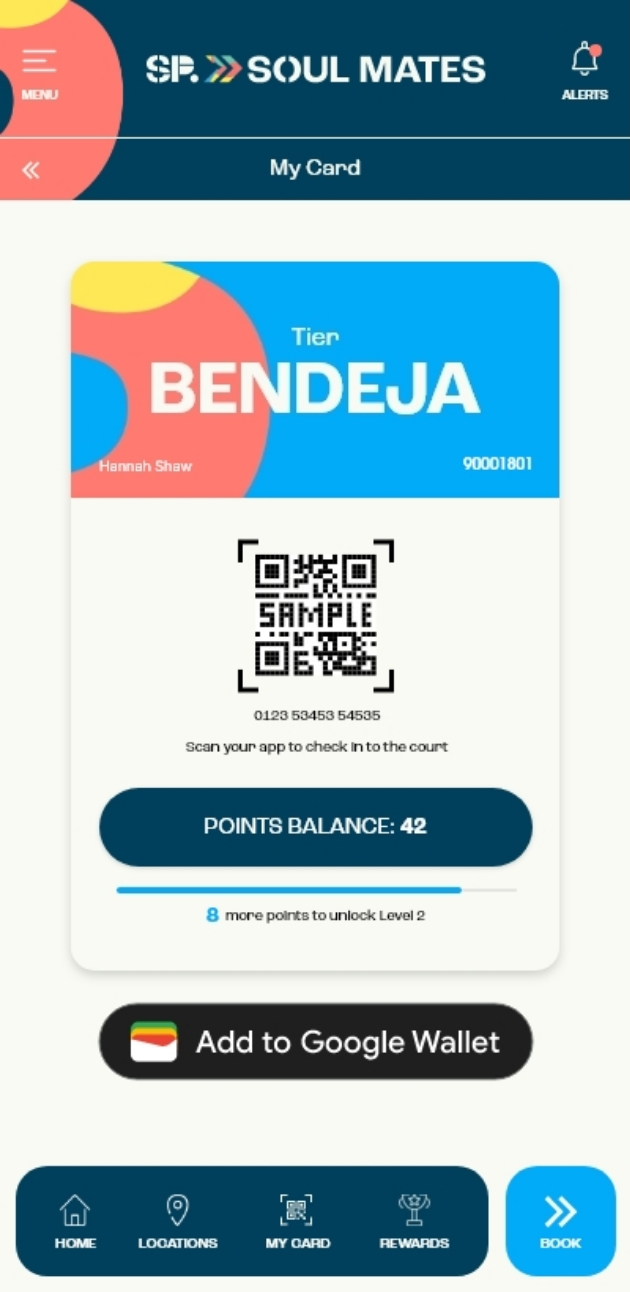Viewport: 630px width, 1292px height.
Task: Tap the Book button
Action: (560, 1221)
